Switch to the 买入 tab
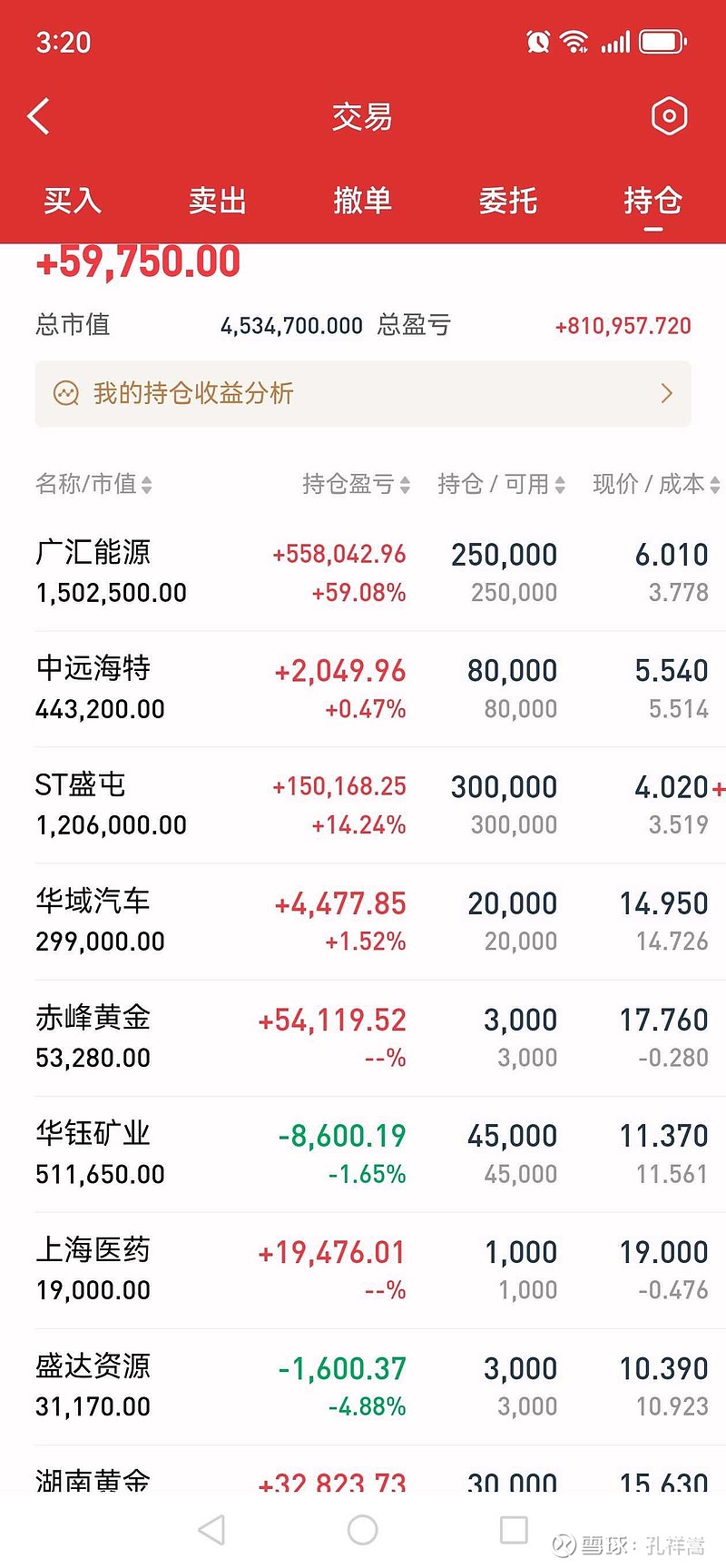This screenshot has width=726, height=1568. tap(72, 201)
